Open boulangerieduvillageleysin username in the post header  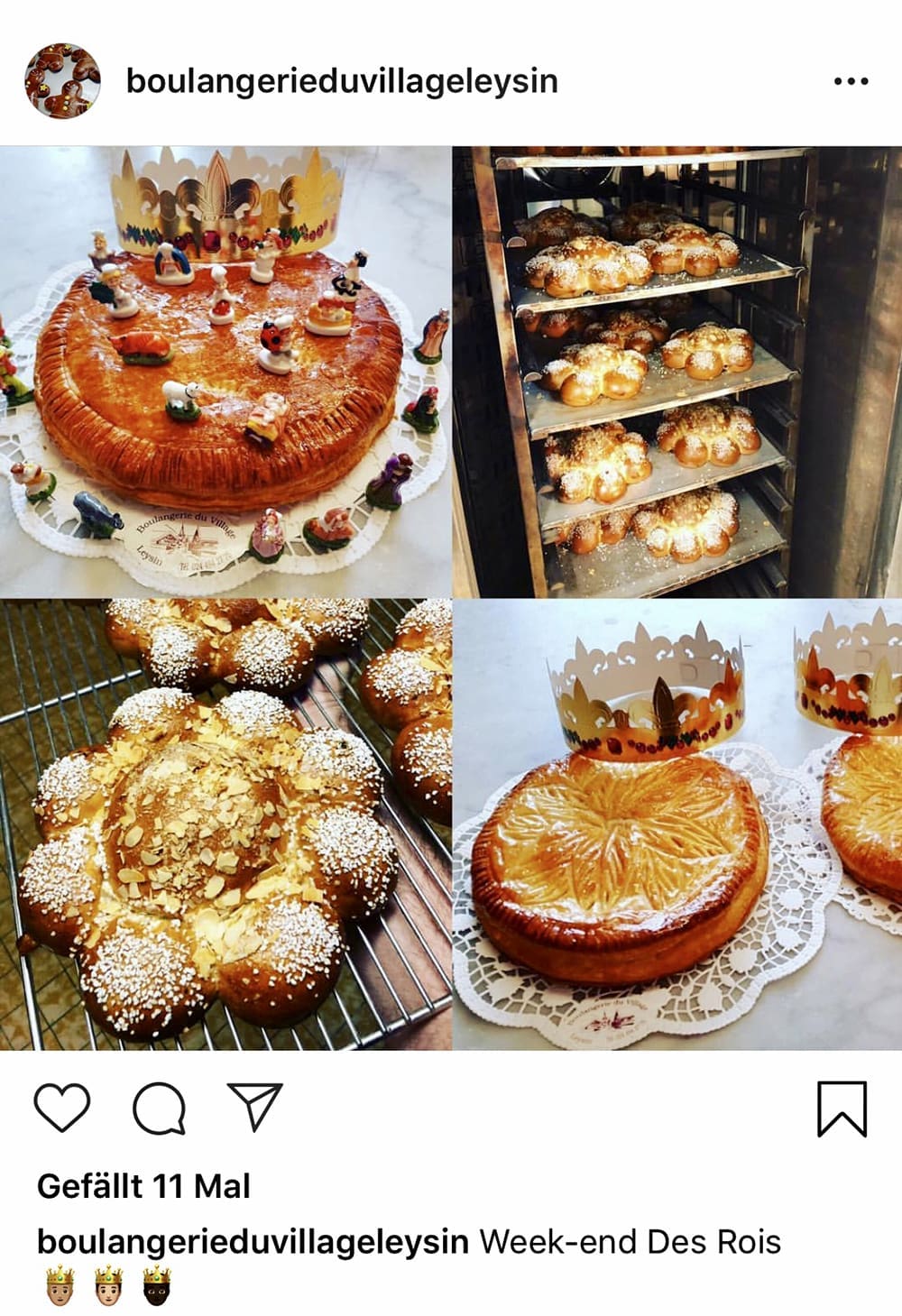click(x=342, y=81)
